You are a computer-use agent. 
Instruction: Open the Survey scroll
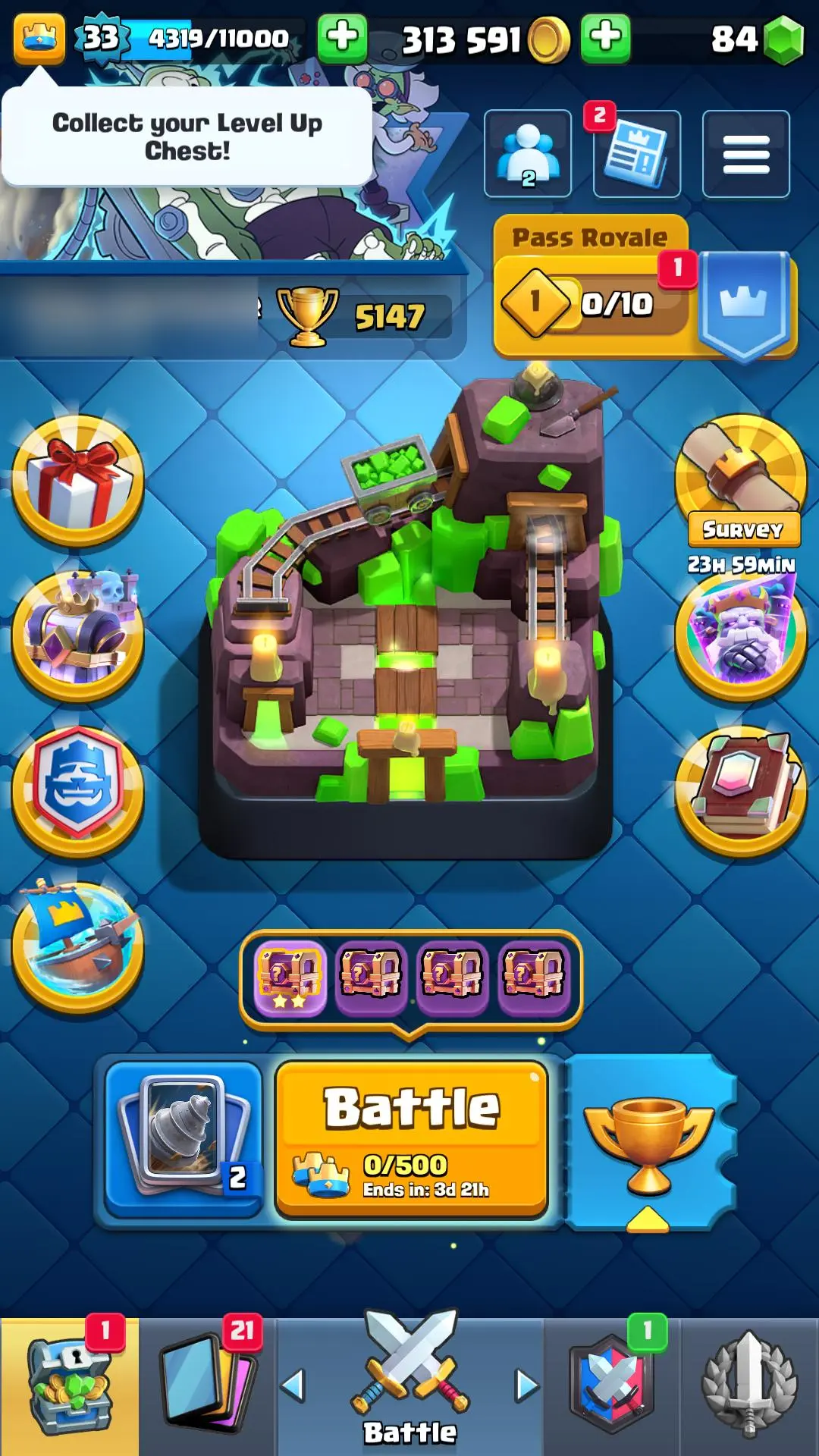pos(742,479)
